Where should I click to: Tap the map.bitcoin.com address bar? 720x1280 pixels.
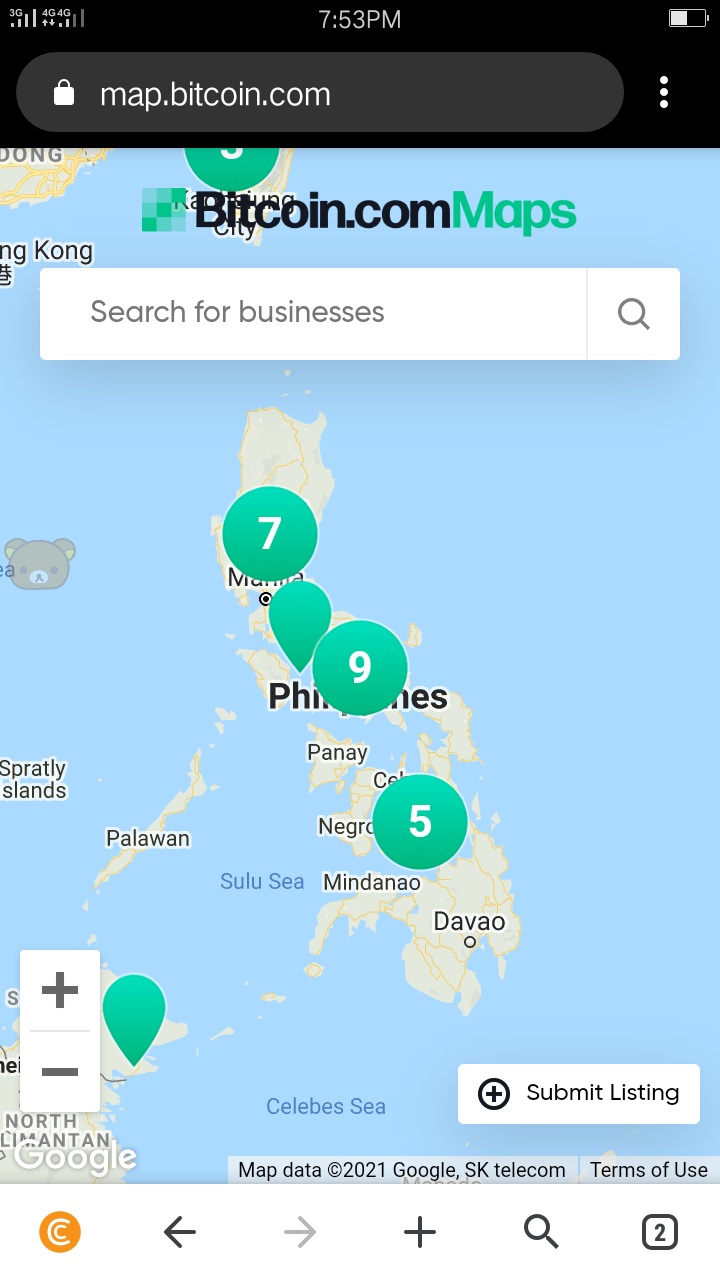coord(320,93)
